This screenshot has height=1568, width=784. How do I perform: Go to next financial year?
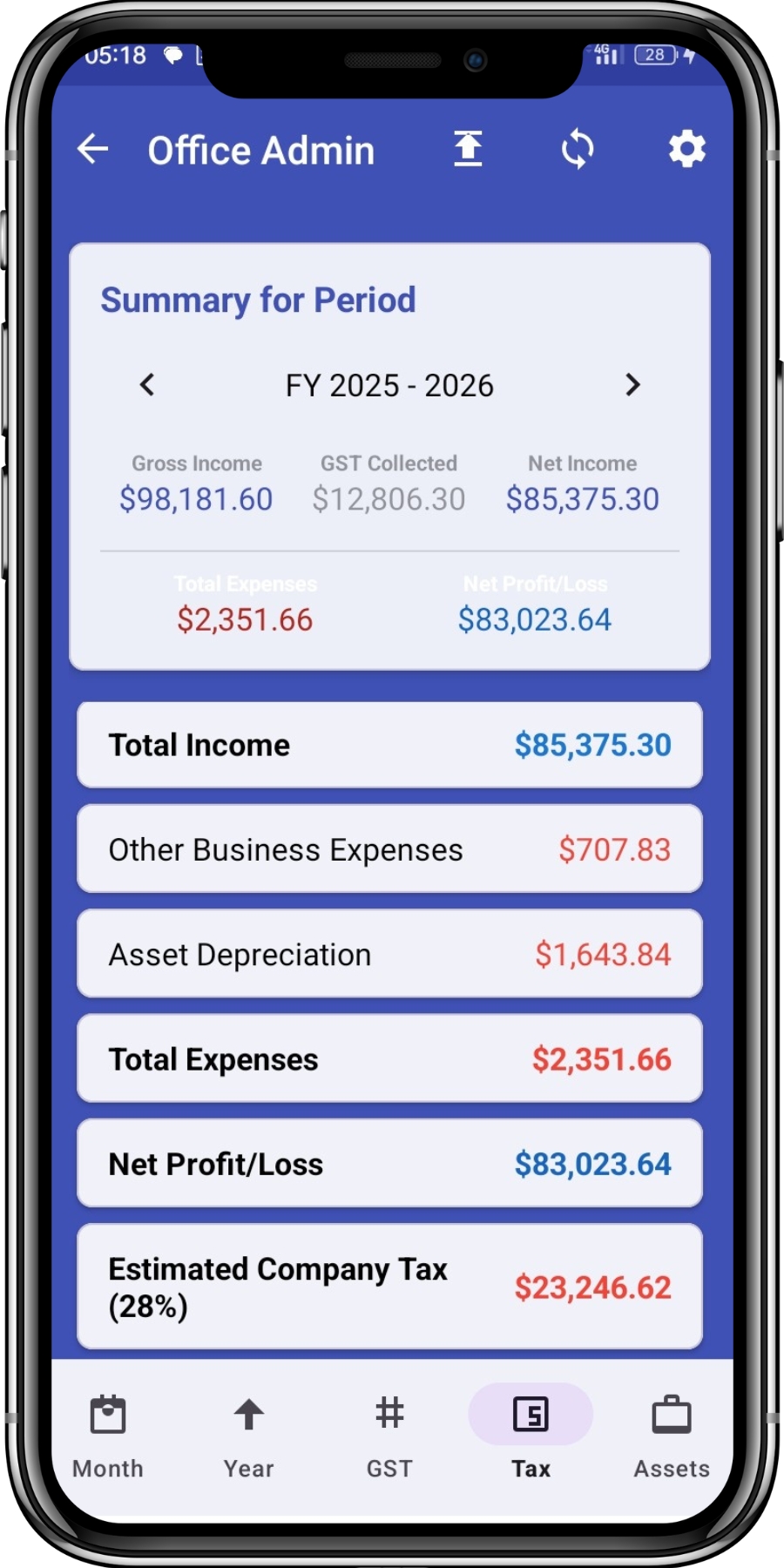coord(633,385)
